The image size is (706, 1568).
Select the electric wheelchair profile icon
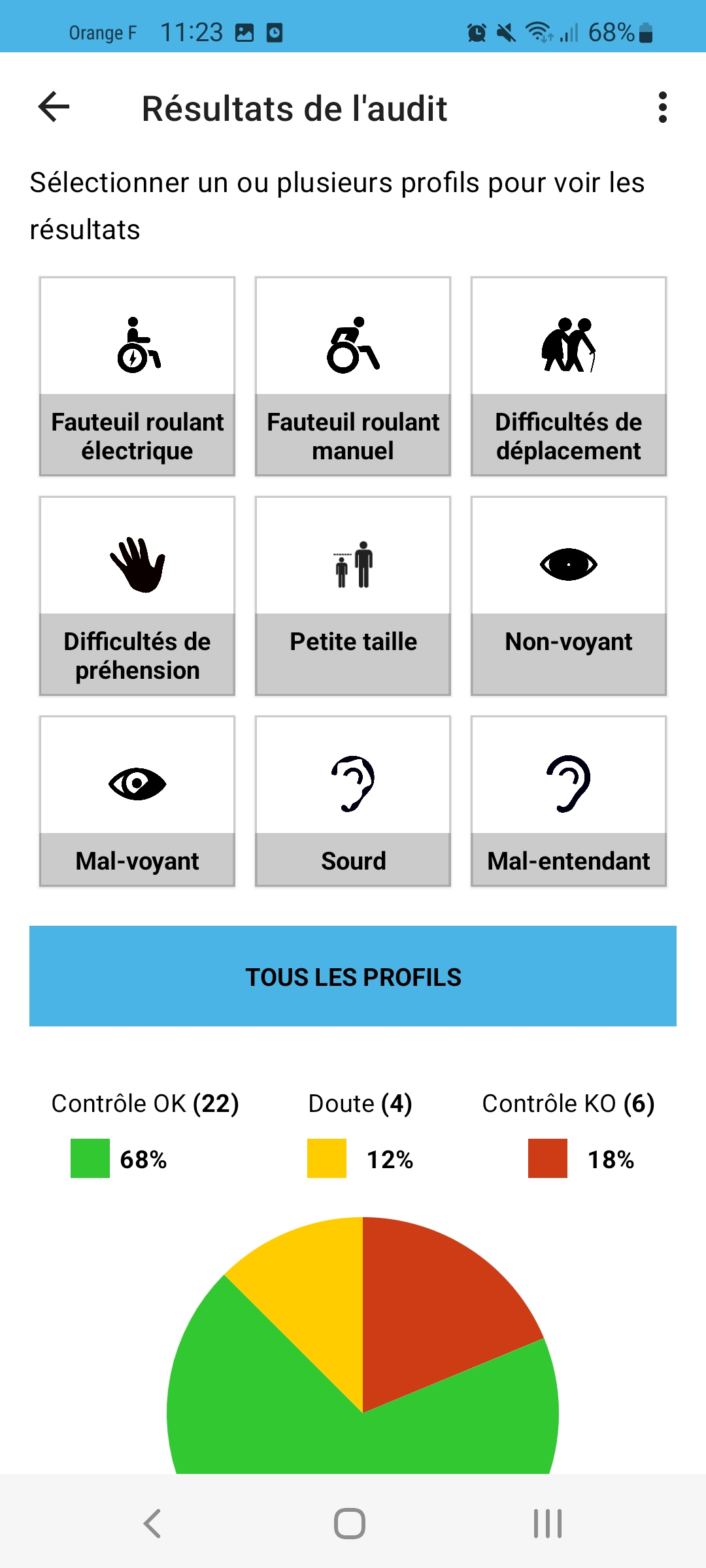(x=137, y=346)
